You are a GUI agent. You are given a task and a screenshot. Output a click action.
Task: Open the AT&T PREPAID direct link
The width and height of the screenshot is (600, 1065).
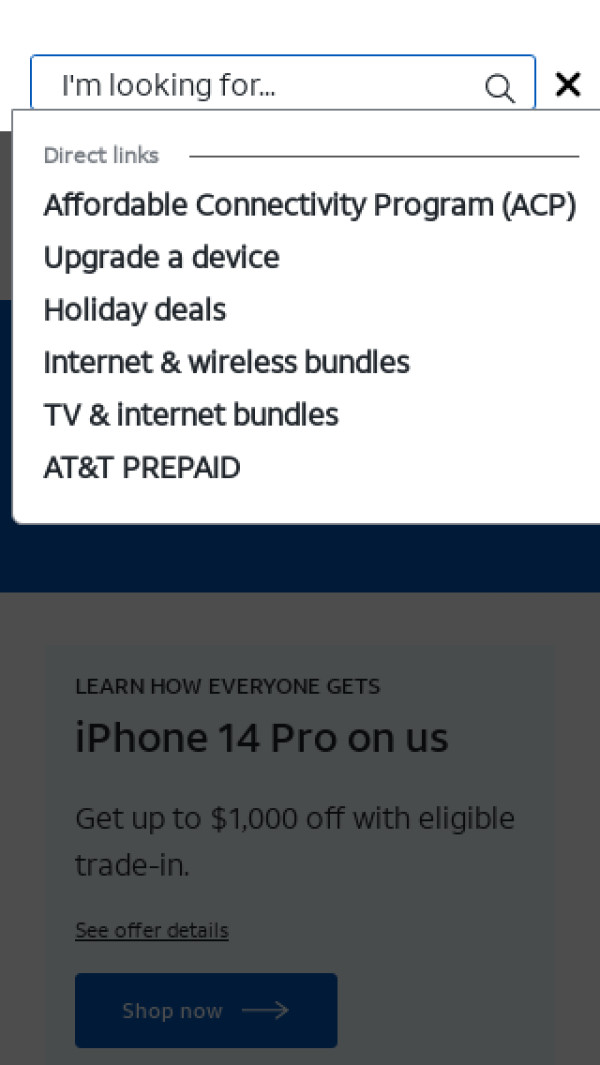(142, 468)
